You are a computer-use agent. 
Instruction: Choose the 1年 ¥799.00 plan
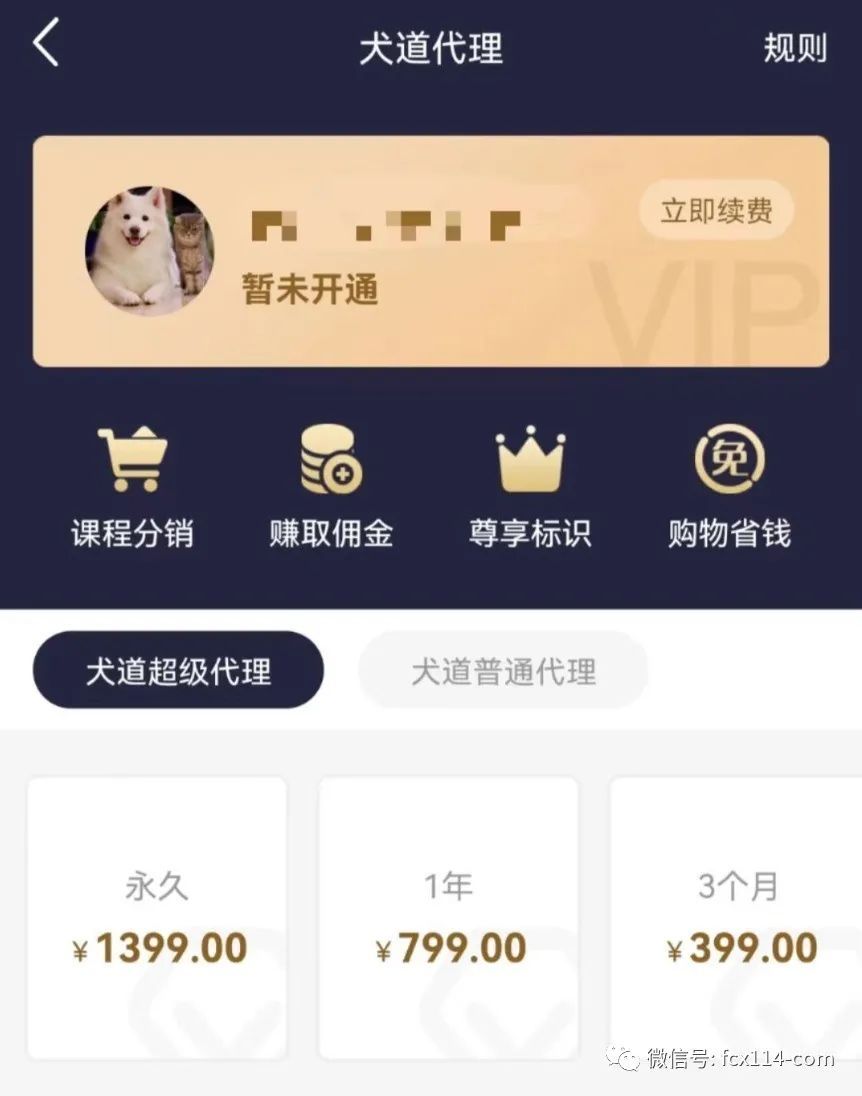click(x=448, y=918)
